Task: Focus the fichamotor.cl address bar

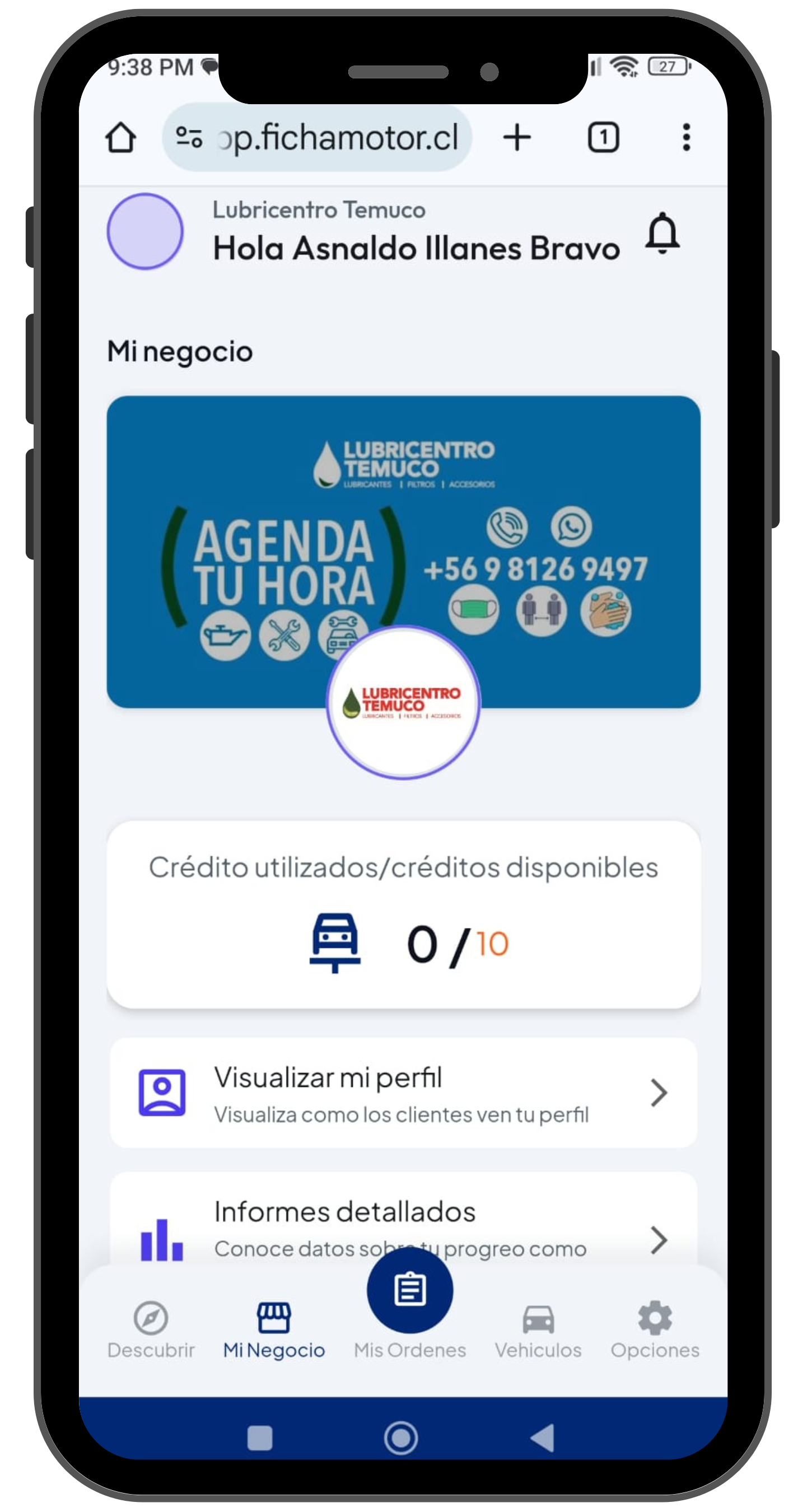Action: pyautogui.click(x=337, y=138)
